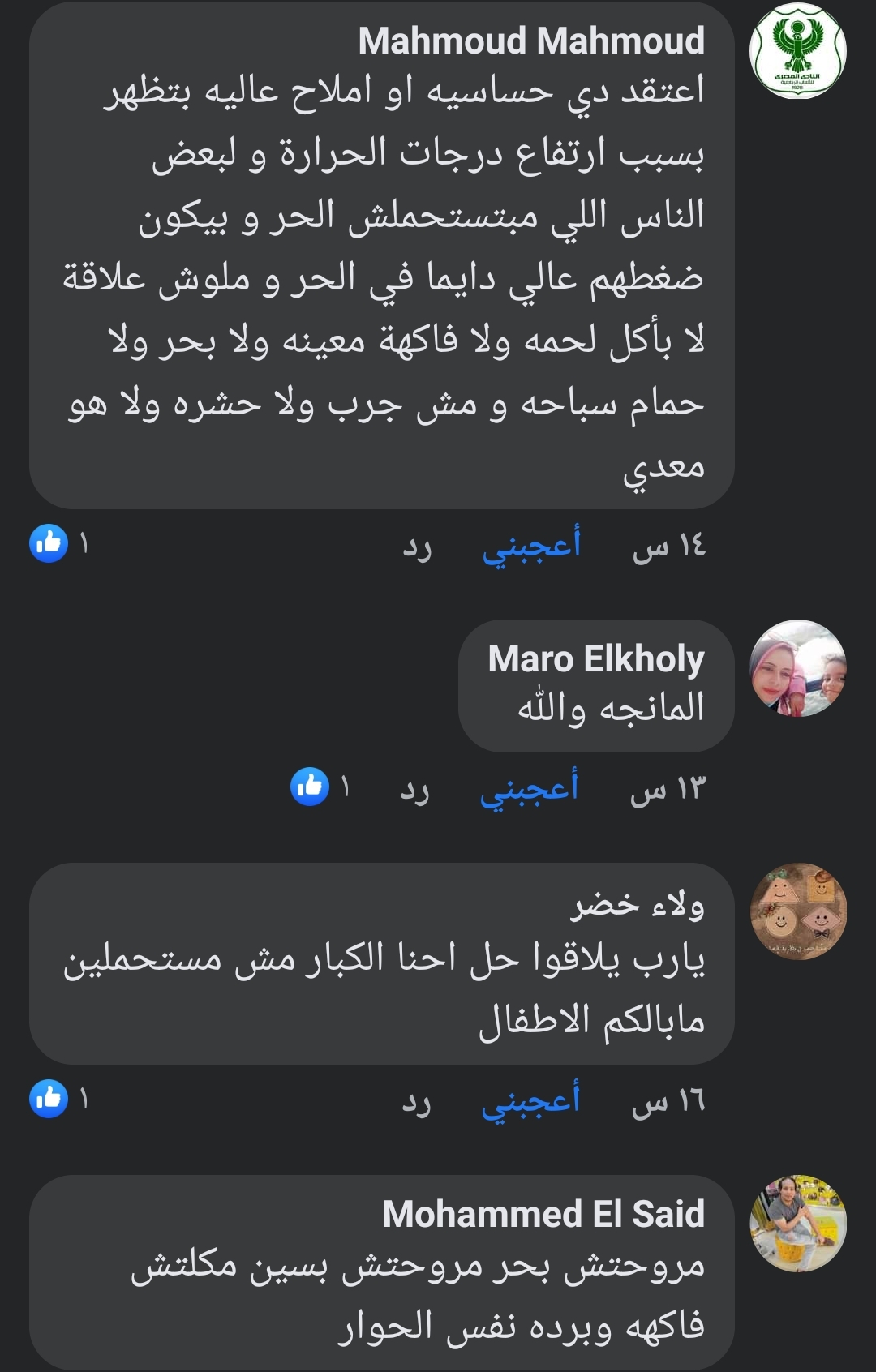The height and width of the screenshot is (1372, 876).
Task: Open Mohammed El Said's profile name
Action: coord(543,1214)
